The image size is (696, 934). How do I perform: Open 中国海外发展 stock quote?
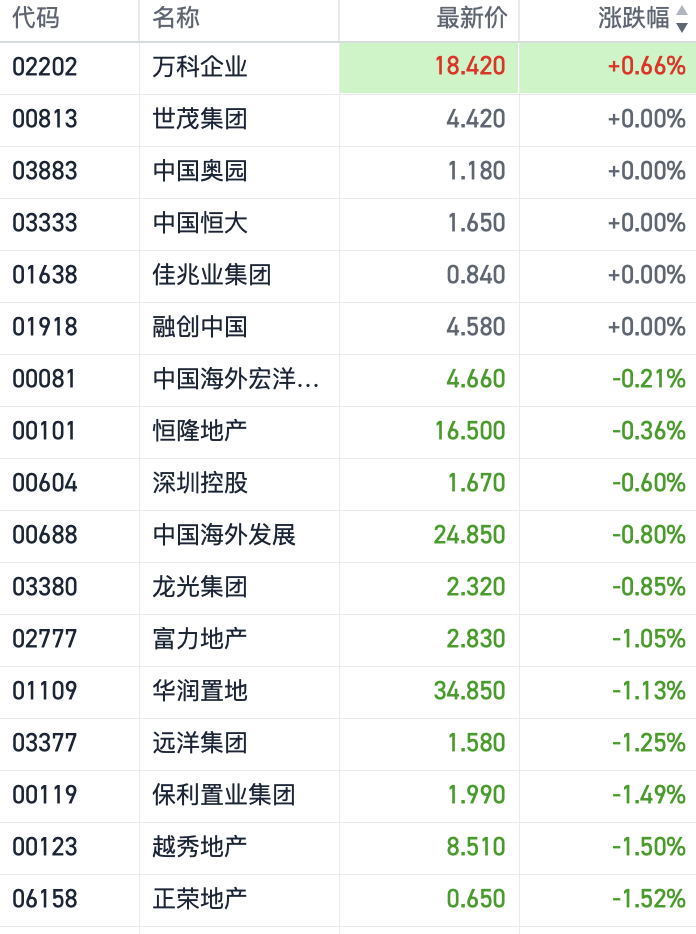click(224, 535)
